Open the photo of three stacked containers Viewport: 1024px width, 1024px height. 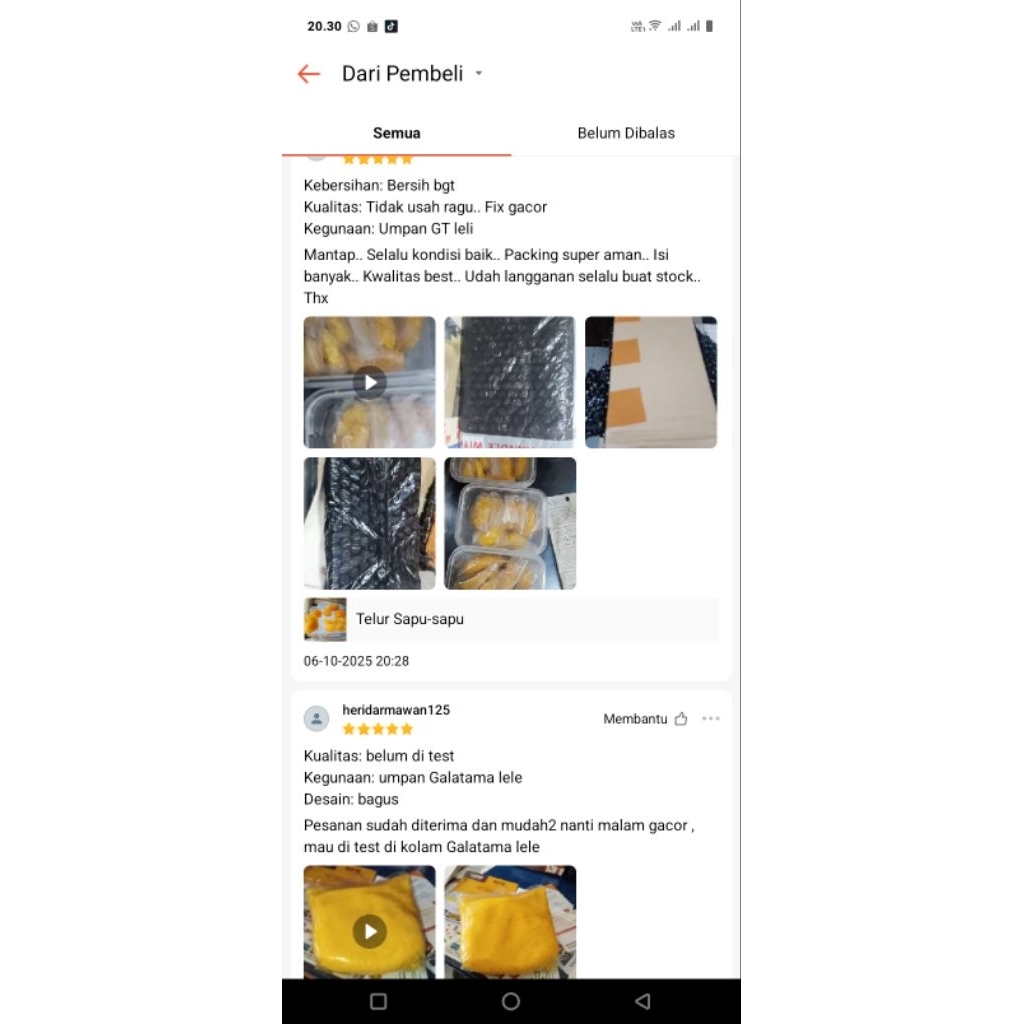pyautogui.click(x=510, y=523)
